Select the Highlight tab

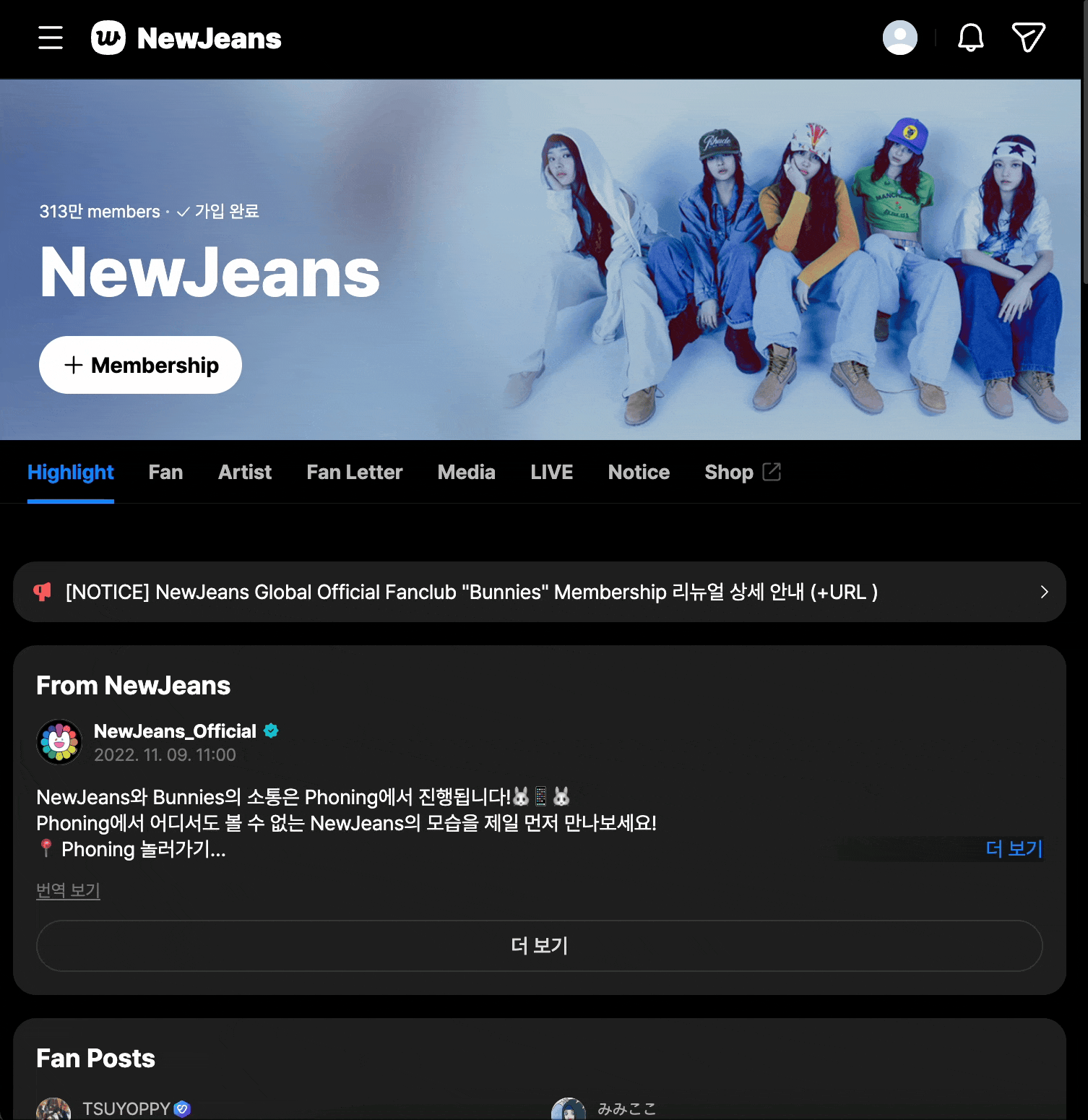[71, 472]
